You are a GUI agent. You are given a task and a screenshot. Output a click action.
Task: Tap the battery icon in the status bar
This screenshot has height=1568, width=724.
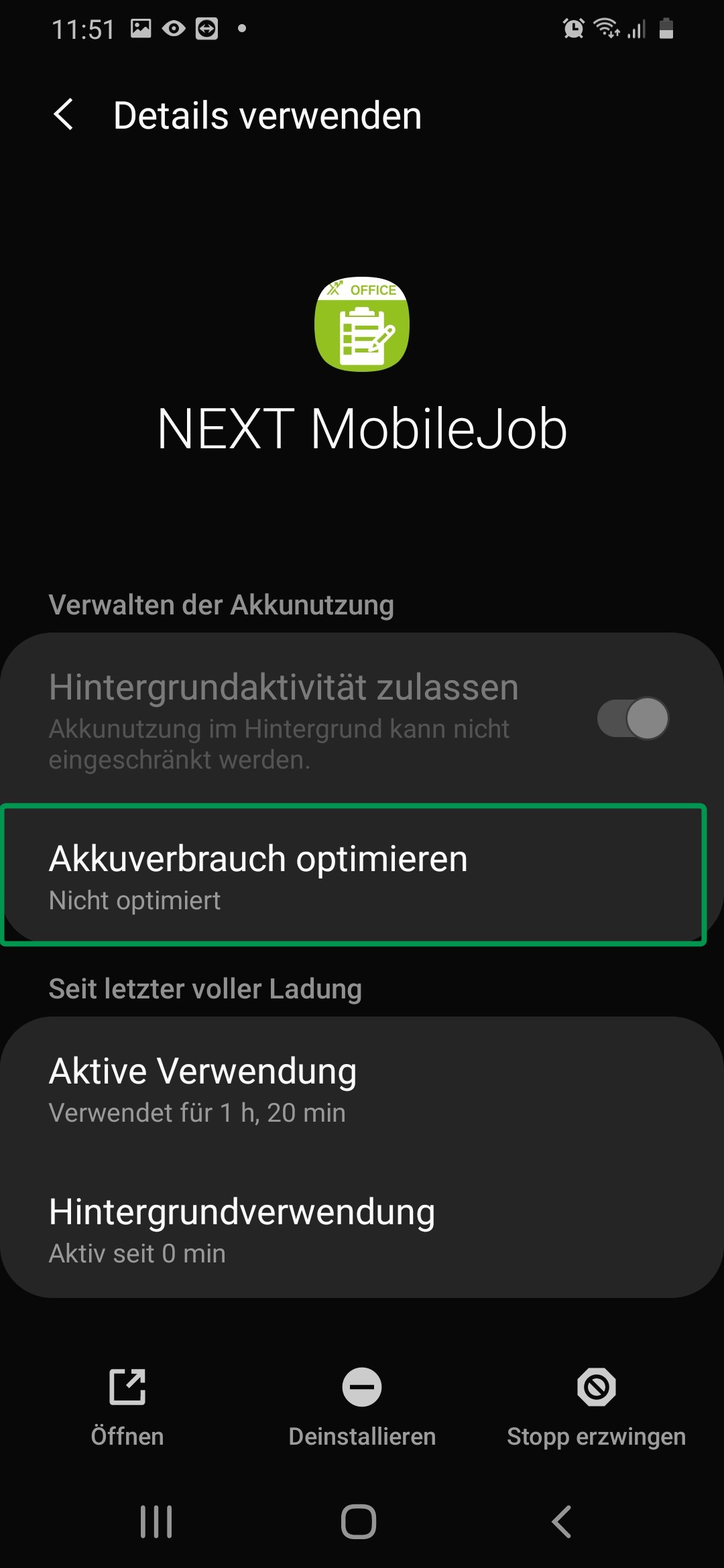(x=666, y=28)
